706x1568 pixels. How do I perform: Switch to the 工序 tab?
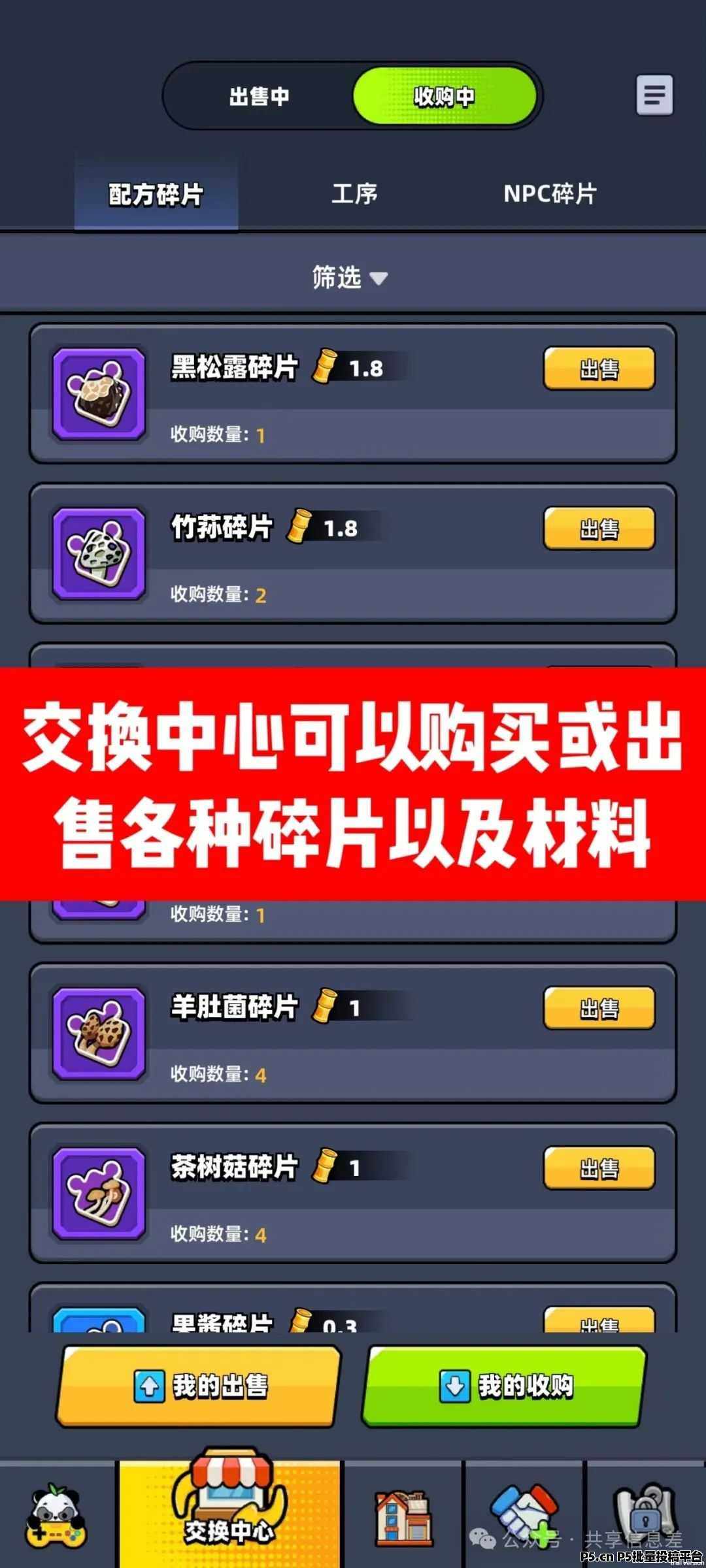point(354,194)
